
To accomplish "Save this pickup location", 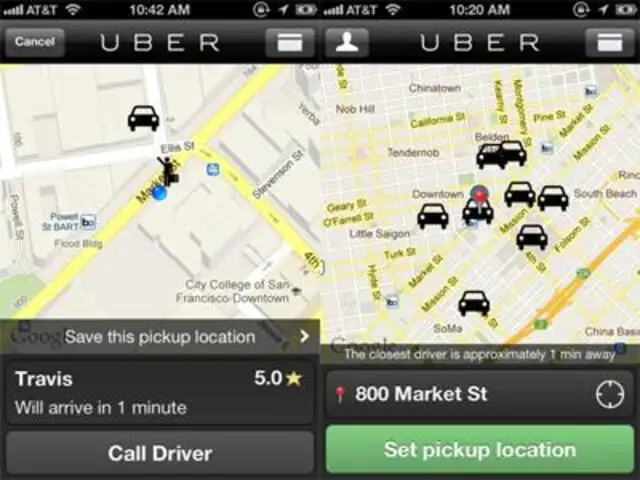I will coord(160,337).
